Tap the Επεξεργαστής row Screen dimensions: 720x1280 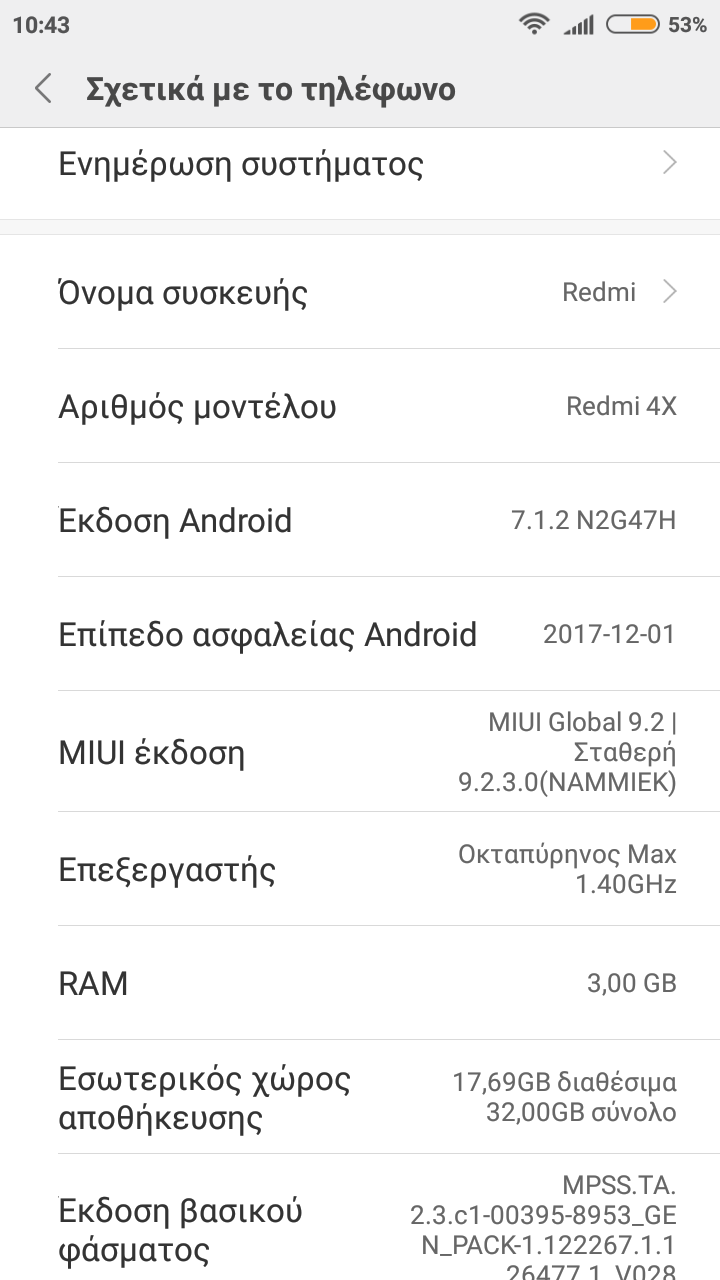point(360,869)
